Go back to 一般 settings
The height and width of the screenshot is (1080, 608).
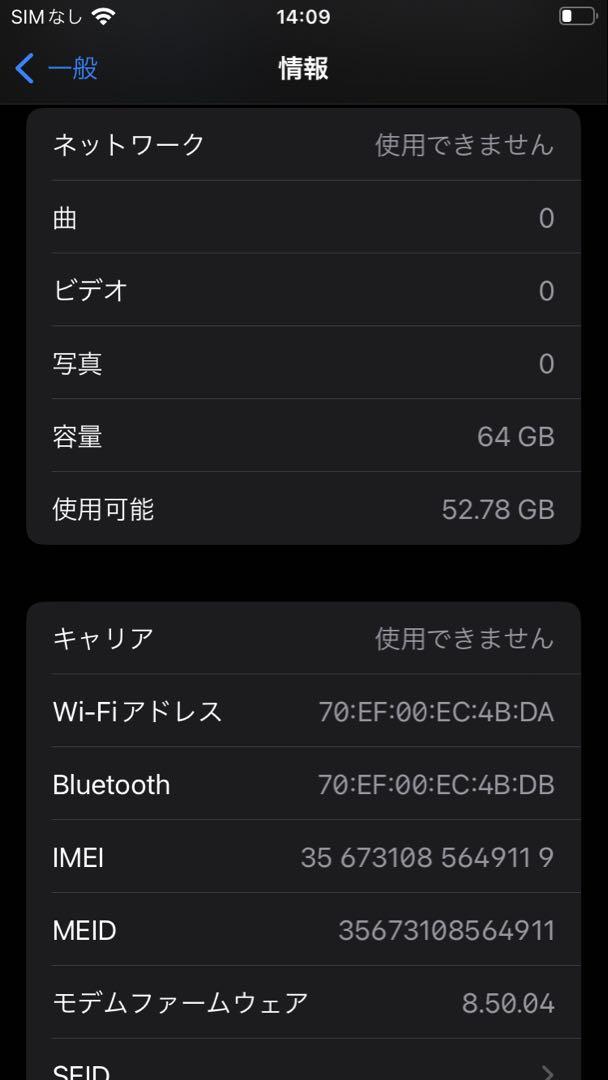point(56,69)
